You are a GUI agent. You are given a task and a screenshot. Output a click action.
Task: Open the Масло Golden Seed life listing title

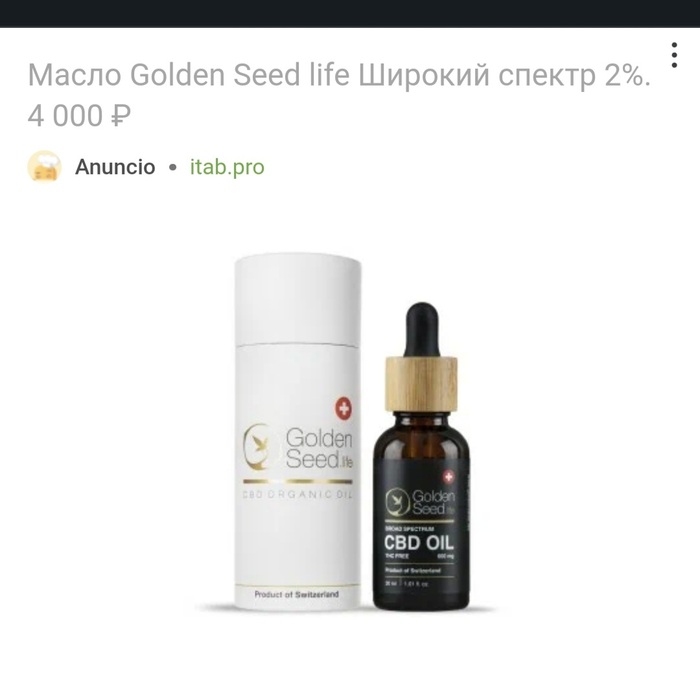(338, 76)
